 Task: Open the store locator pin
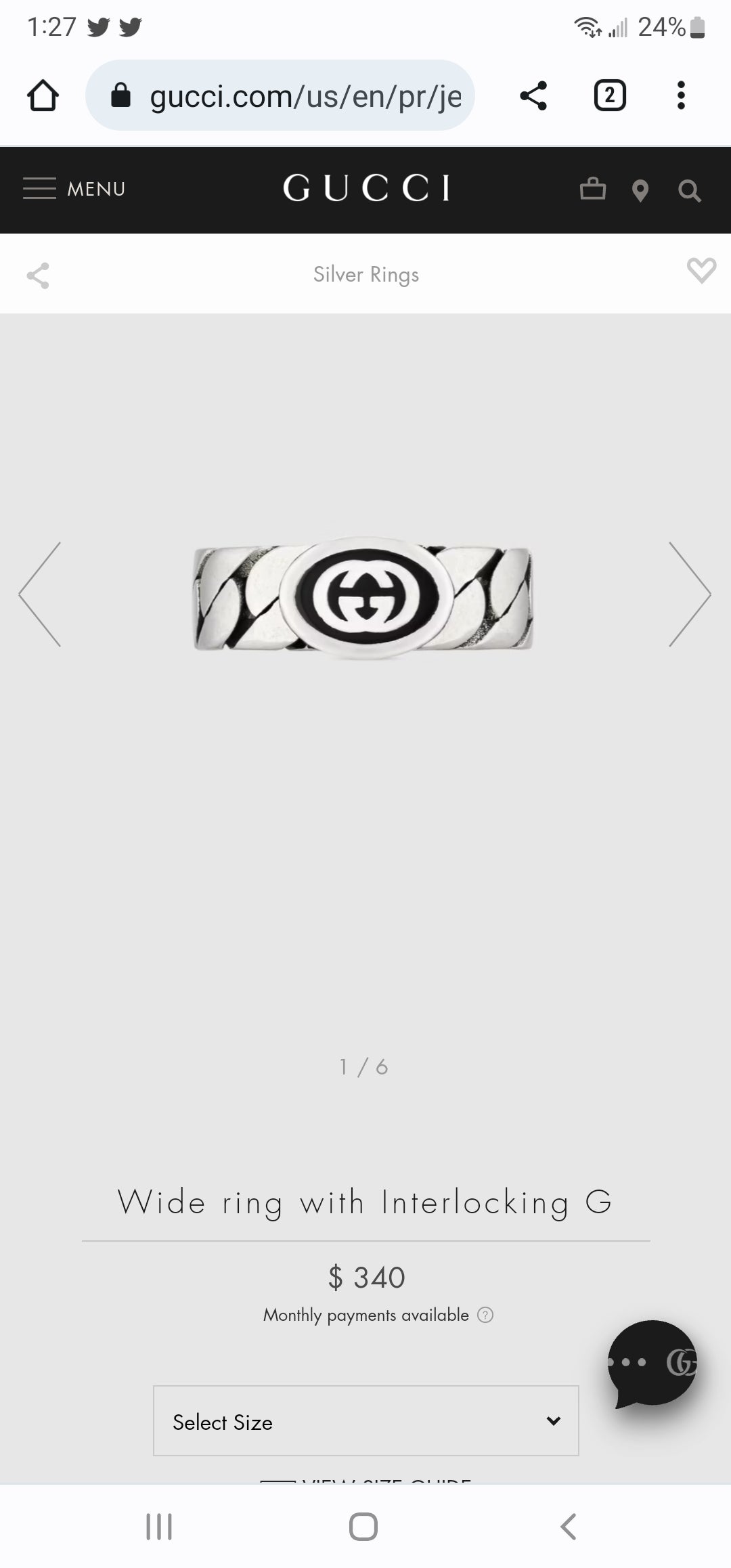[x=640, y=191]
